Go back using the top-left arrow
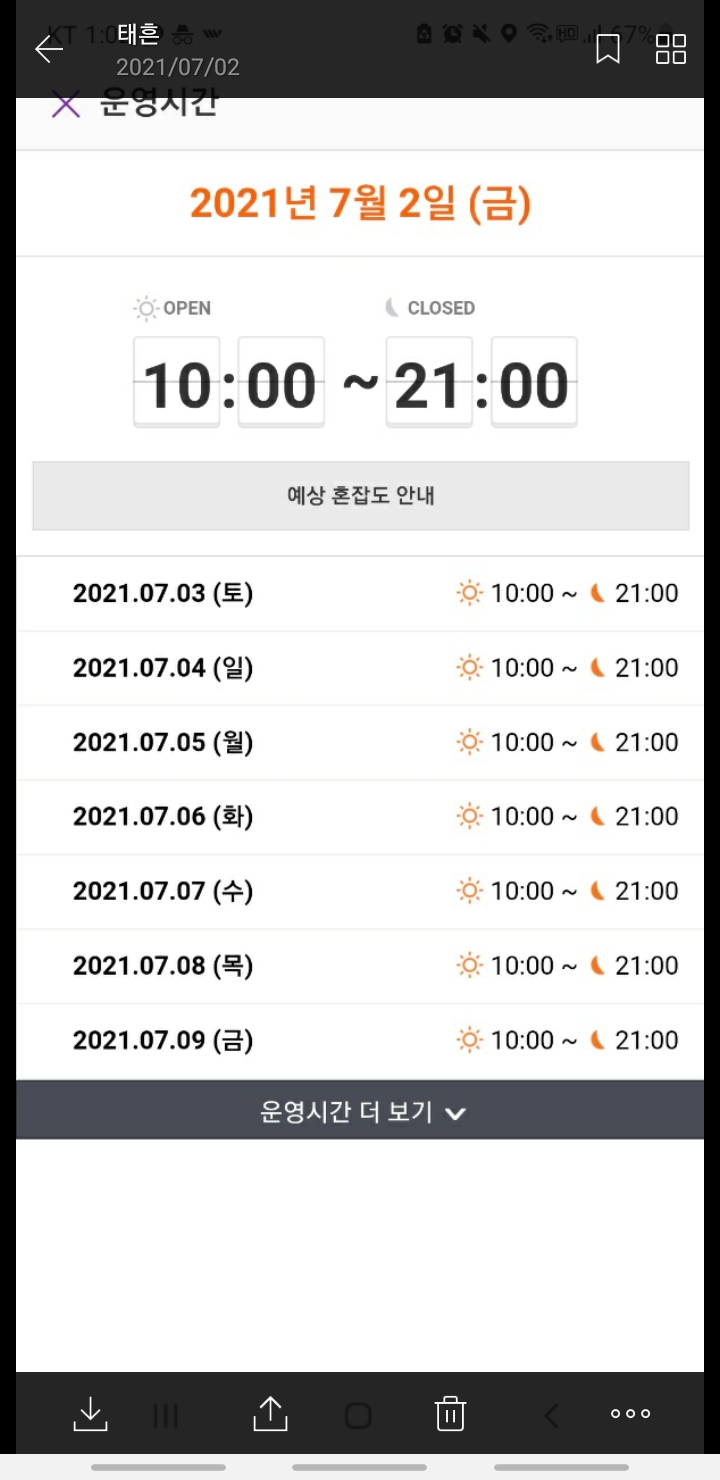The image size is (720, 1480). click(49, 49)
